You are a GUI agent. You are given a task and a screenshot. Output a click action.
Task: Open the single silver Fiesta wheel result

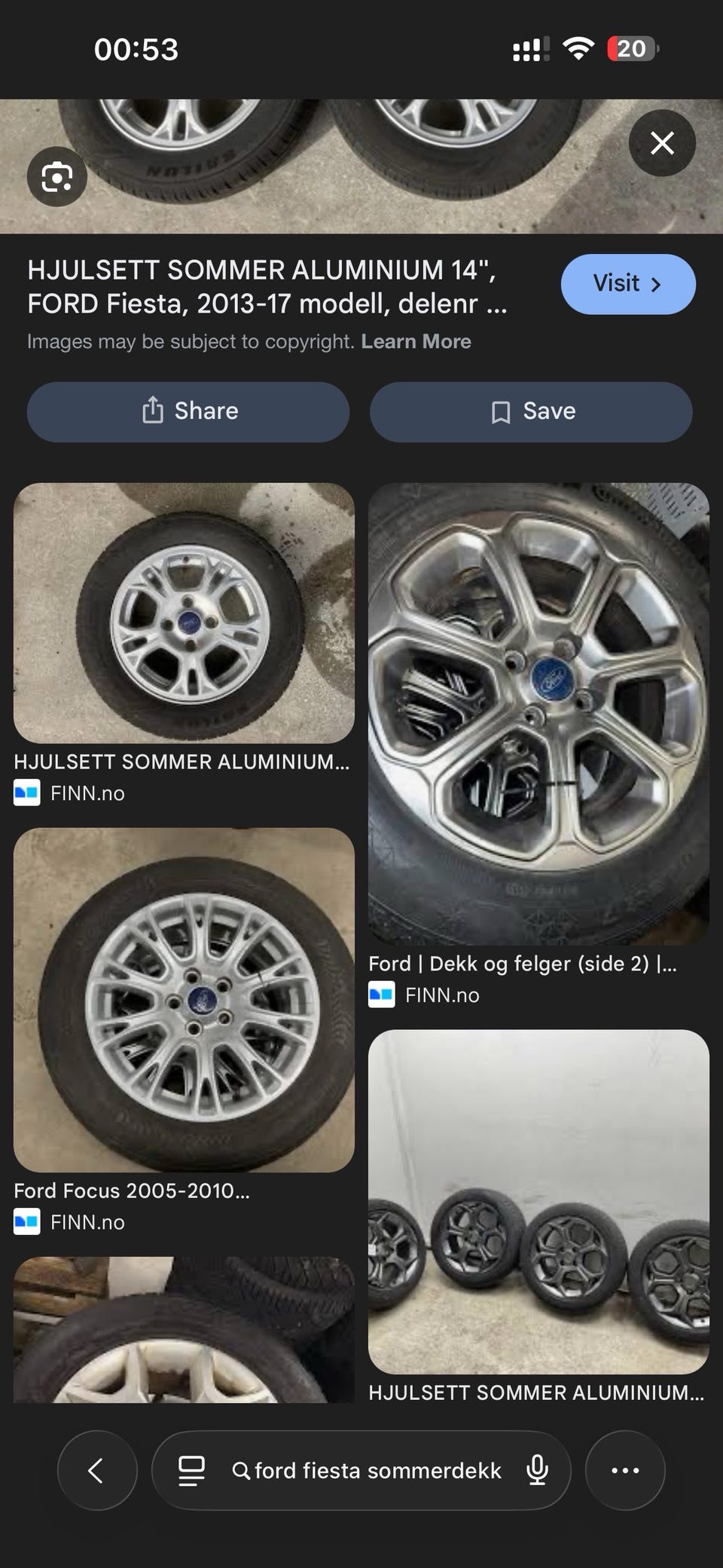184,613
